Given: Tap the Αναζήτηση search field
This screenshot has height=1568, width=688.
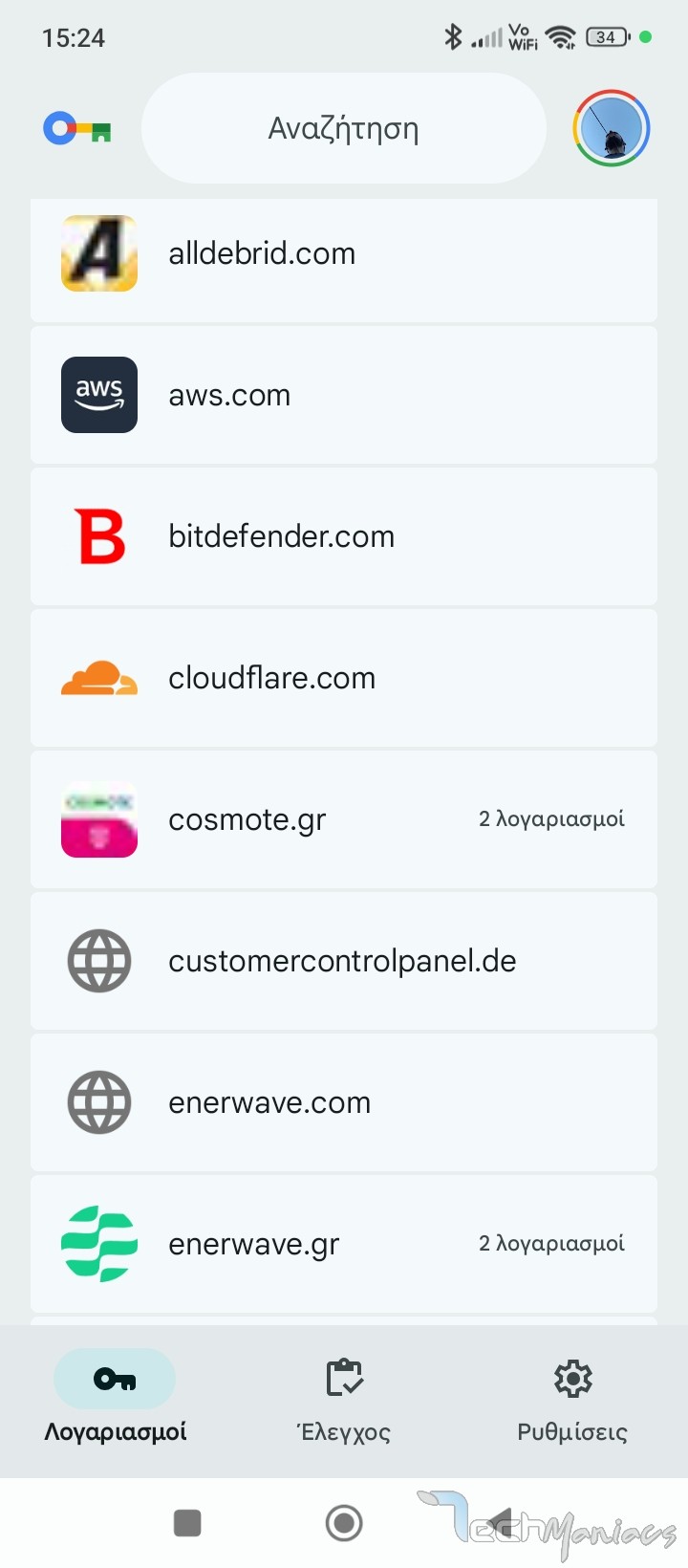Looking at the screenshot, I should pos(343,128).
